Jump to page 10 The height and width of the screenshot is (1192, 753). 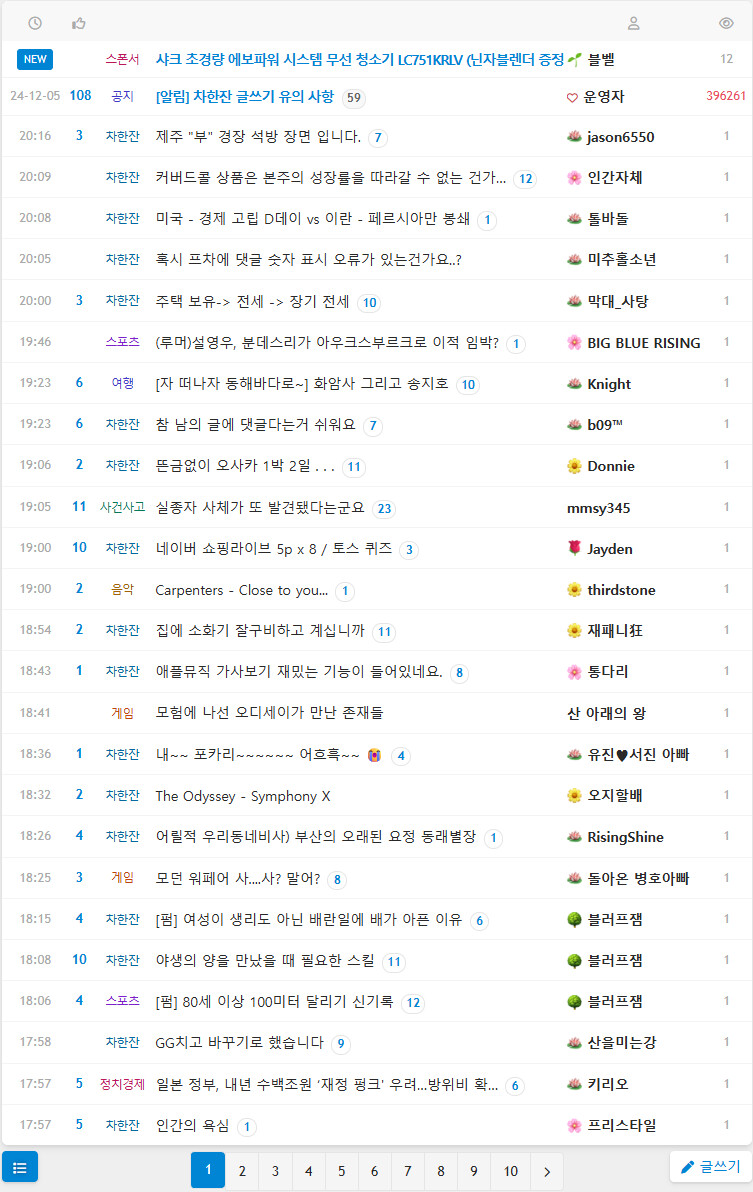(511, 1171)
